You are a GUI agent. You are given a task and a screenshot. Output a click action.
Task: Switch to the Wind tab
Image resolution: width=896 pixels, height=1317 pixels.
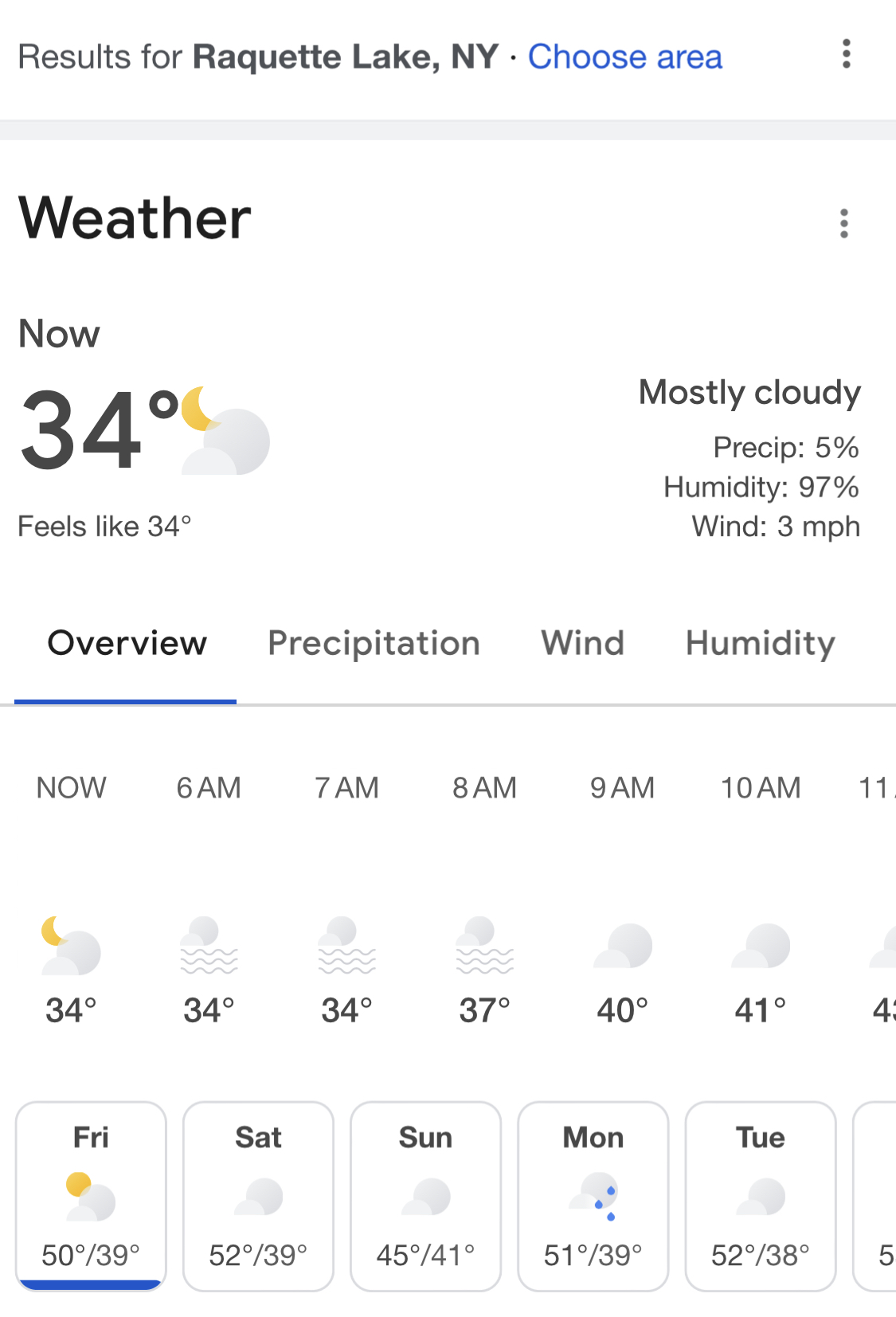click(x=583, y=643)
